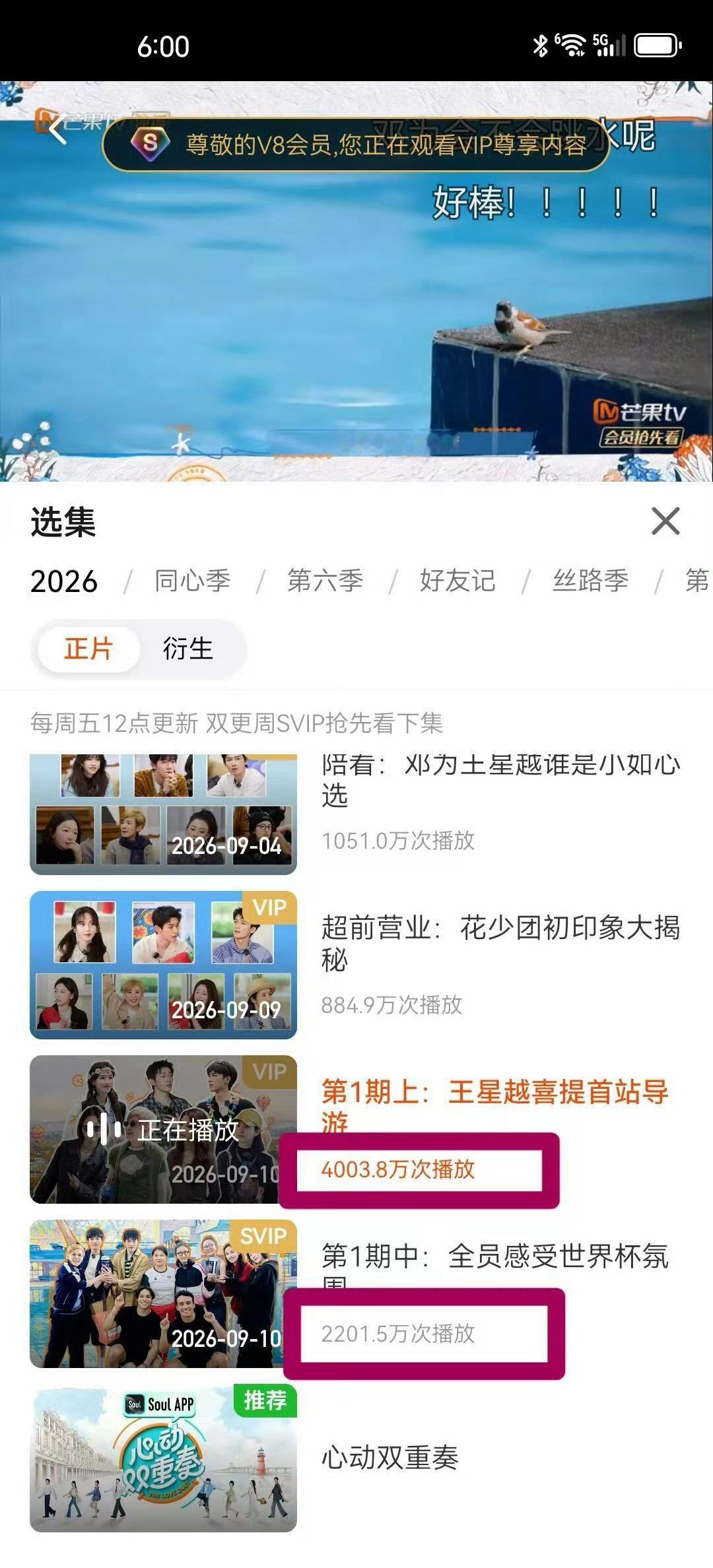Open 第1期上：王星越喜提首站导游
This screenshot has height=1568, width=713.
pos(356,1129)
